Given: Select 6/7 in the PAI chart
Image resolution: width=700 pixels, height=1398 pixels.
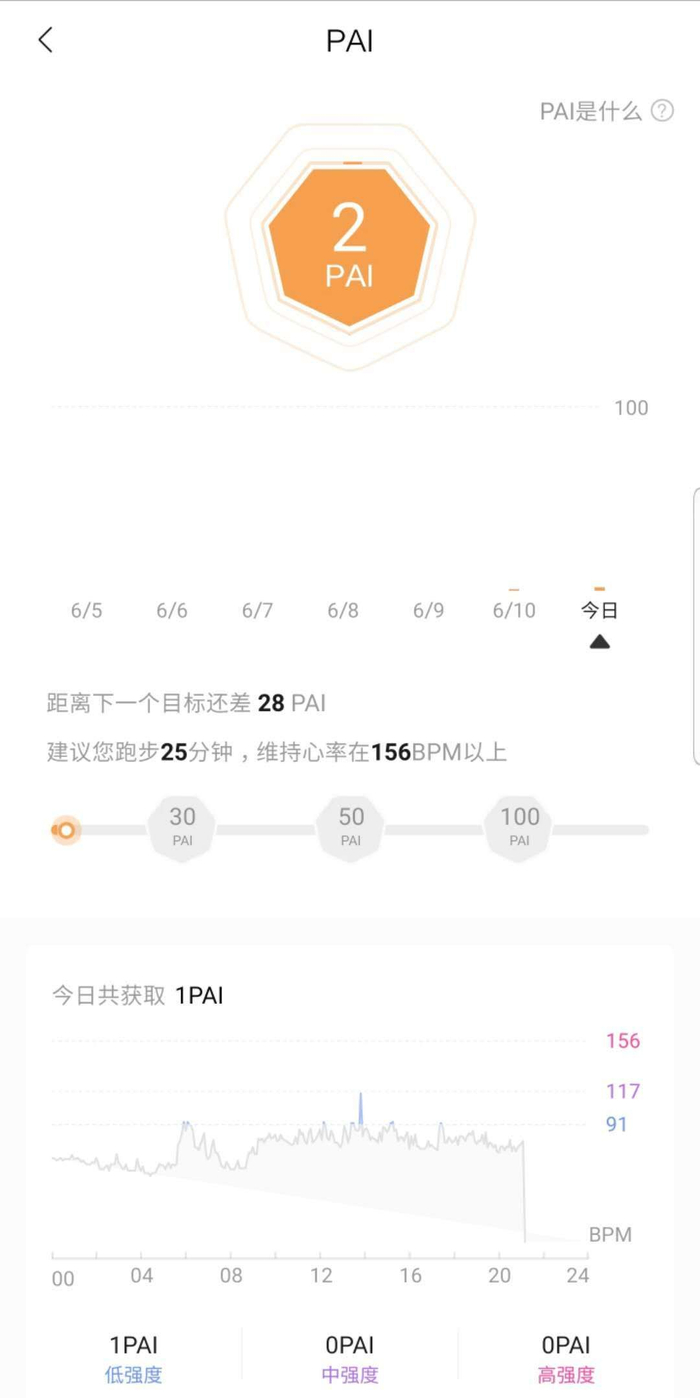Looking at the screenshot, I should point(257,610).
